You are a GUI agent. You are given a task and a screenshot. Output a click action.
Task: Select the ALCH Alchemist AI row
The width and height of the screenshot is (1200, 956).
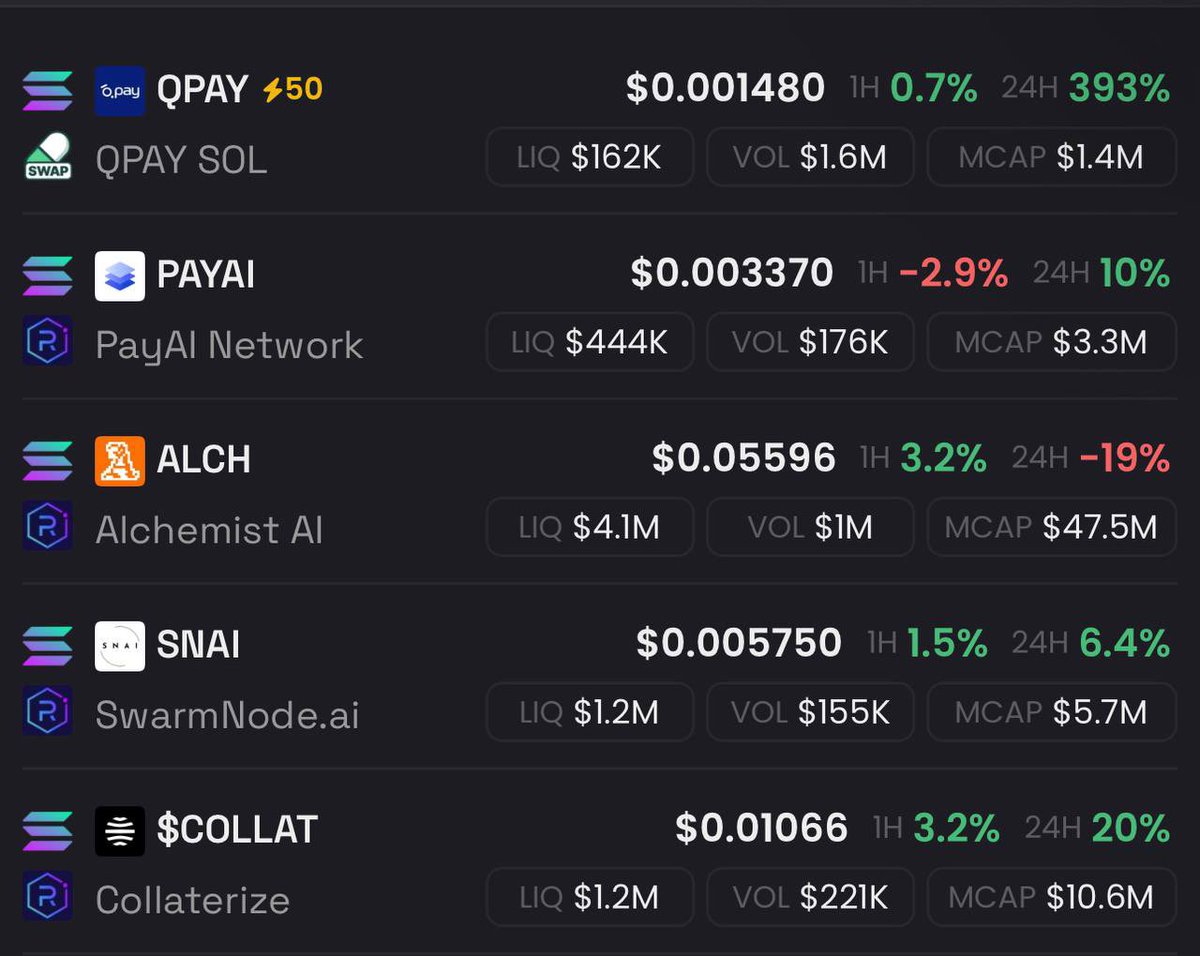pyautogui.click(x=204, y=460)
